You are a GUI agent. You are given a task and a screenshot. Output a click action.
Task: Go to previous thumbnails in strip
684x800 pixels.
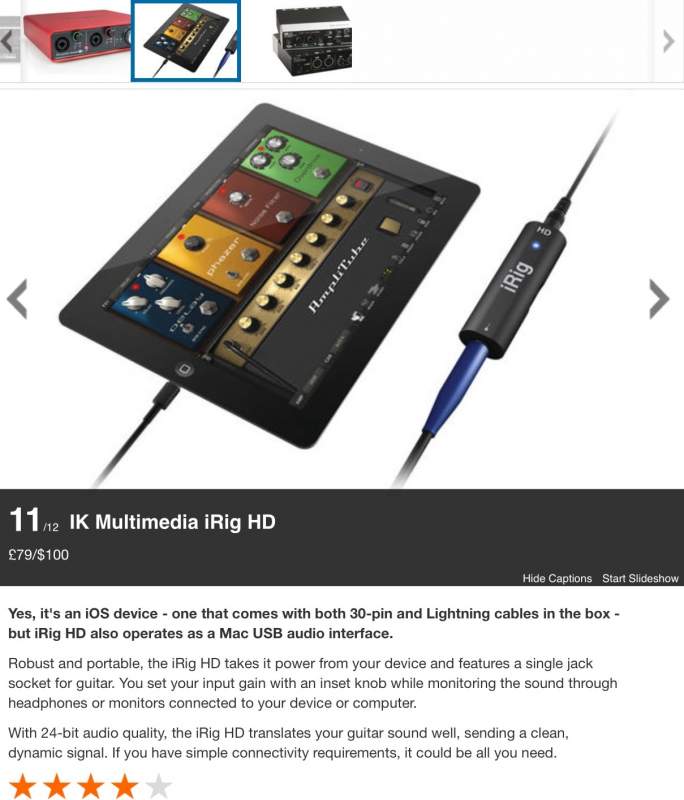[8, 41]
